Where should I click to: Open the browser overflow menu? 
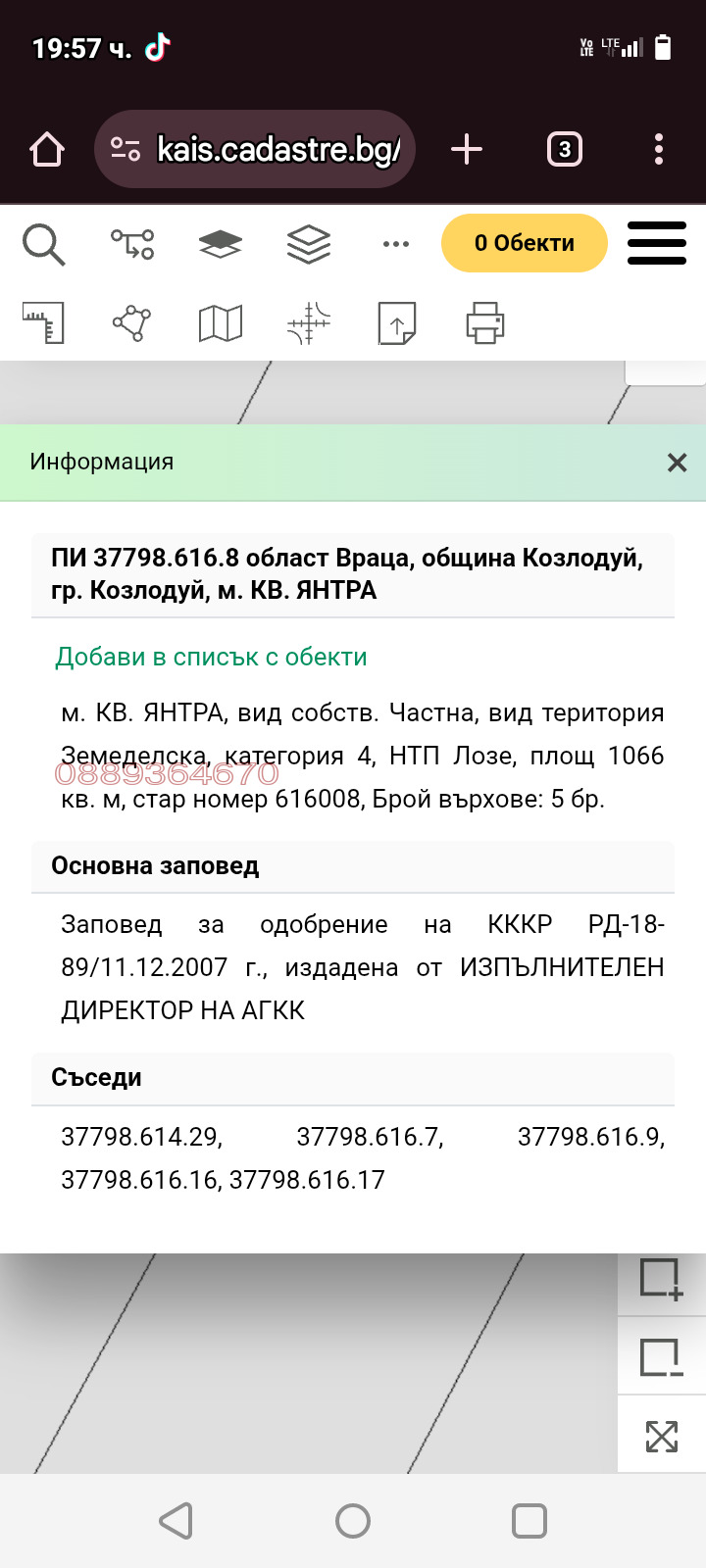[658, 150]
